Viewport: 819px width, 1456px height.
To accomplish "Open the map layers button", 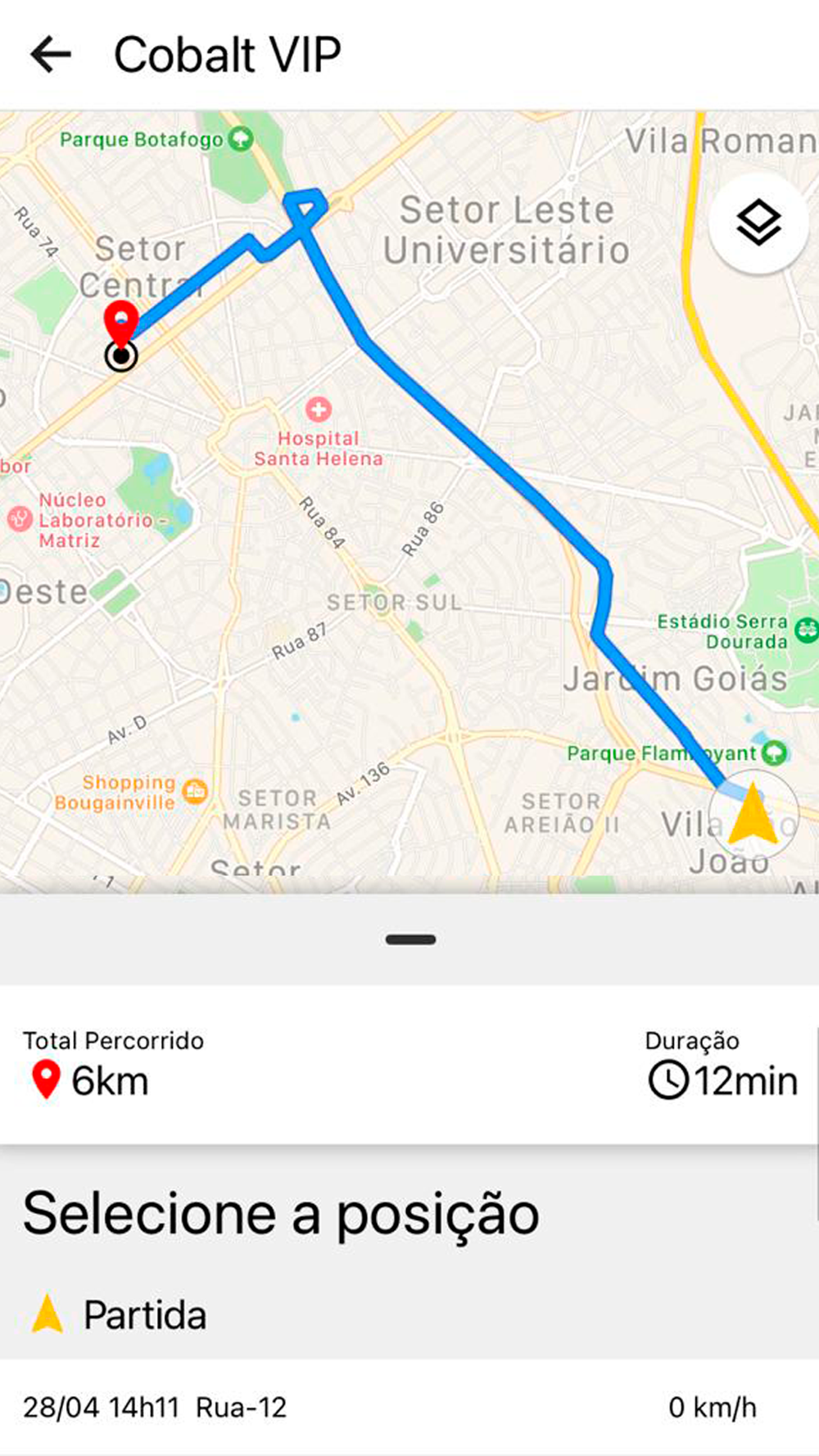I will (758, 223).
